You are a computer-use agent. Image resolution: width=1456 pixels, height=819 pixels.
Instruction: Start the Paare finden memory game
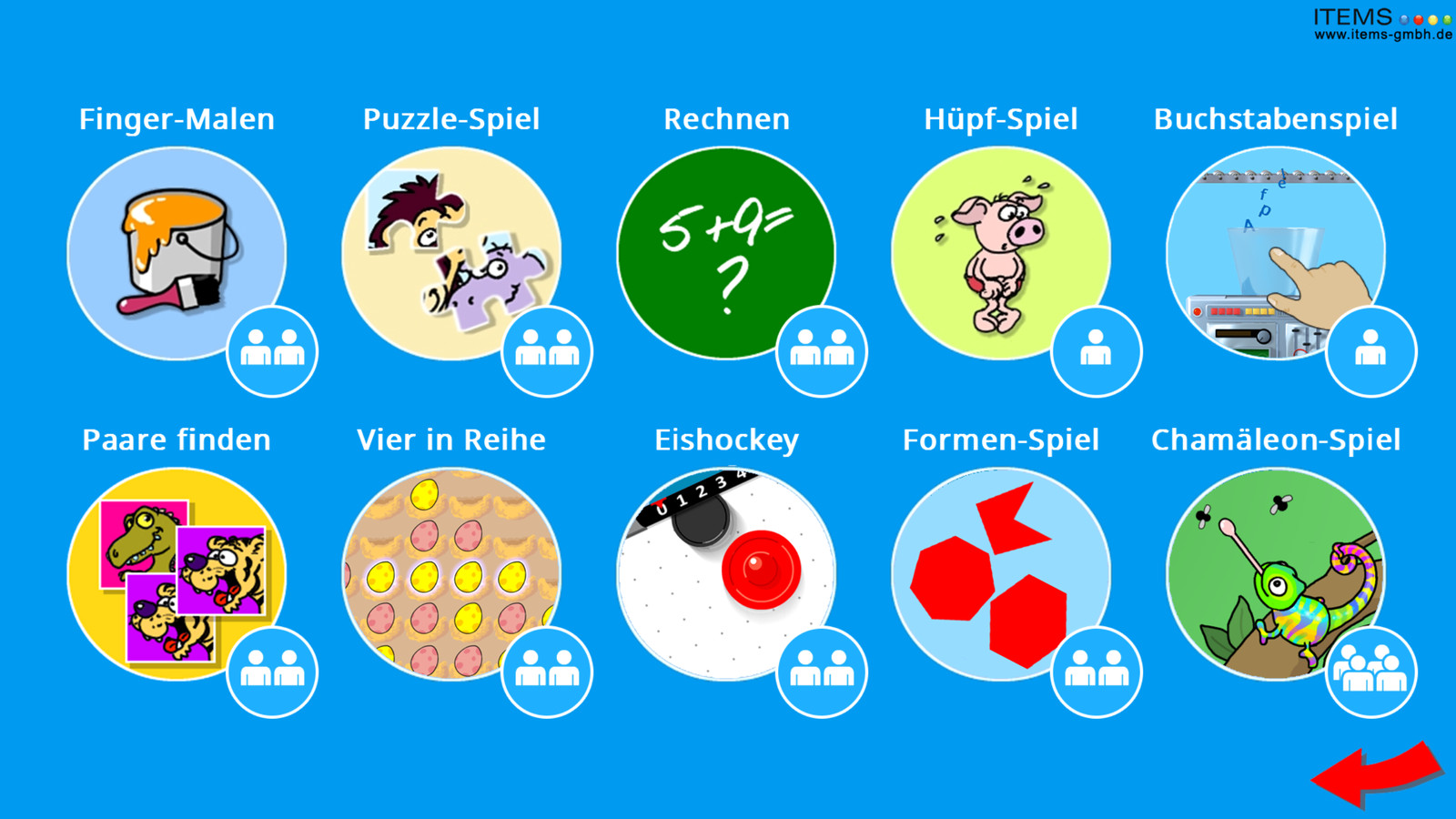pos(177,573)
